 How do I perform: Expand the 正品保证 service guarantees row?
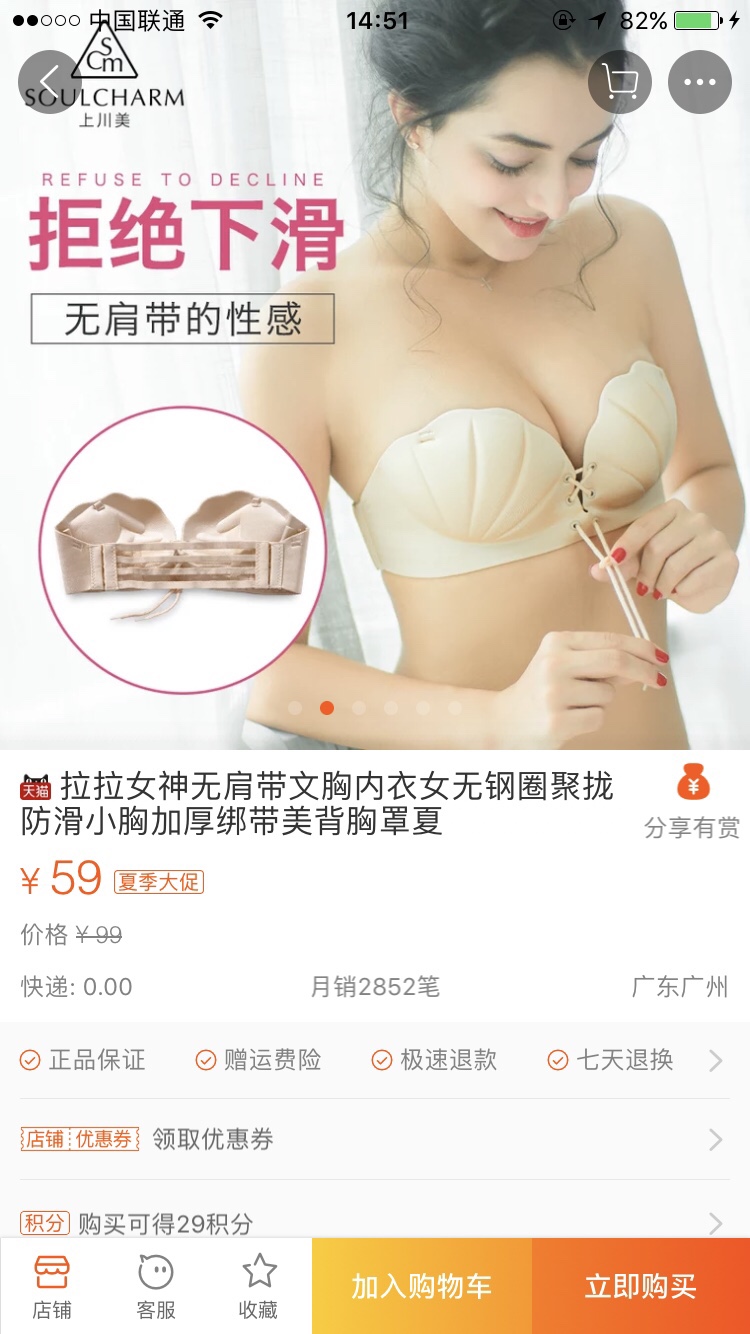click(375, 1060)
